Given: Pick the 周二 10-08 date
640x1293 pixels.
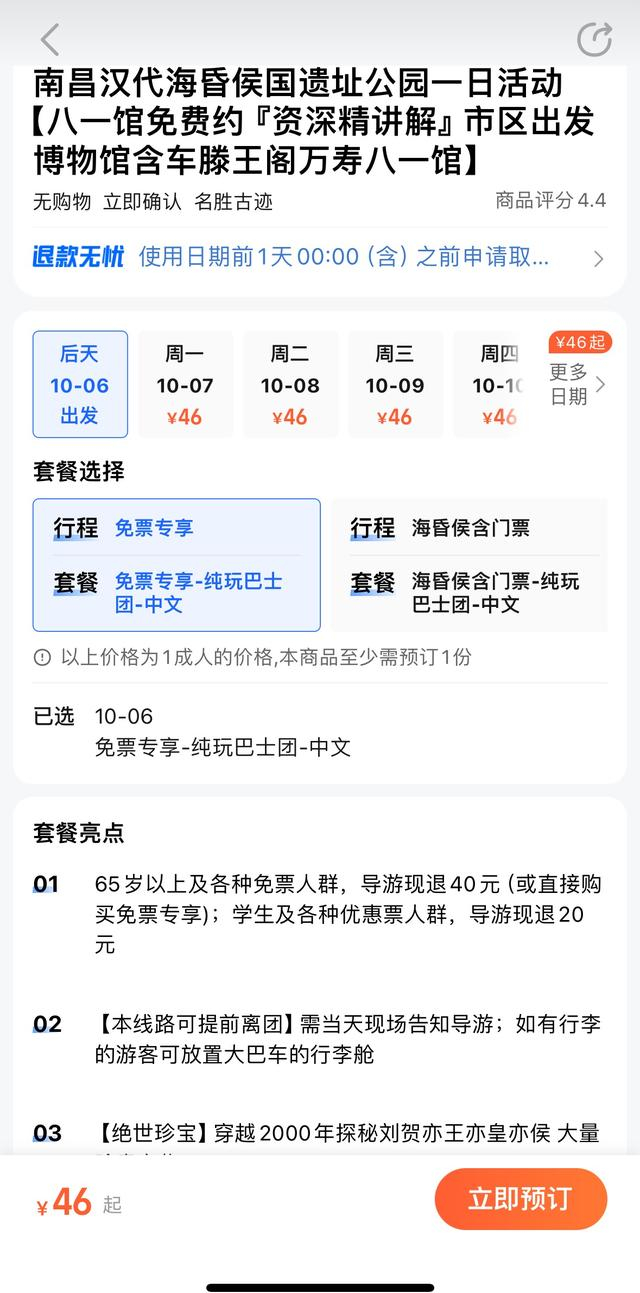Looking at the screenshot, I should point(290,385).
